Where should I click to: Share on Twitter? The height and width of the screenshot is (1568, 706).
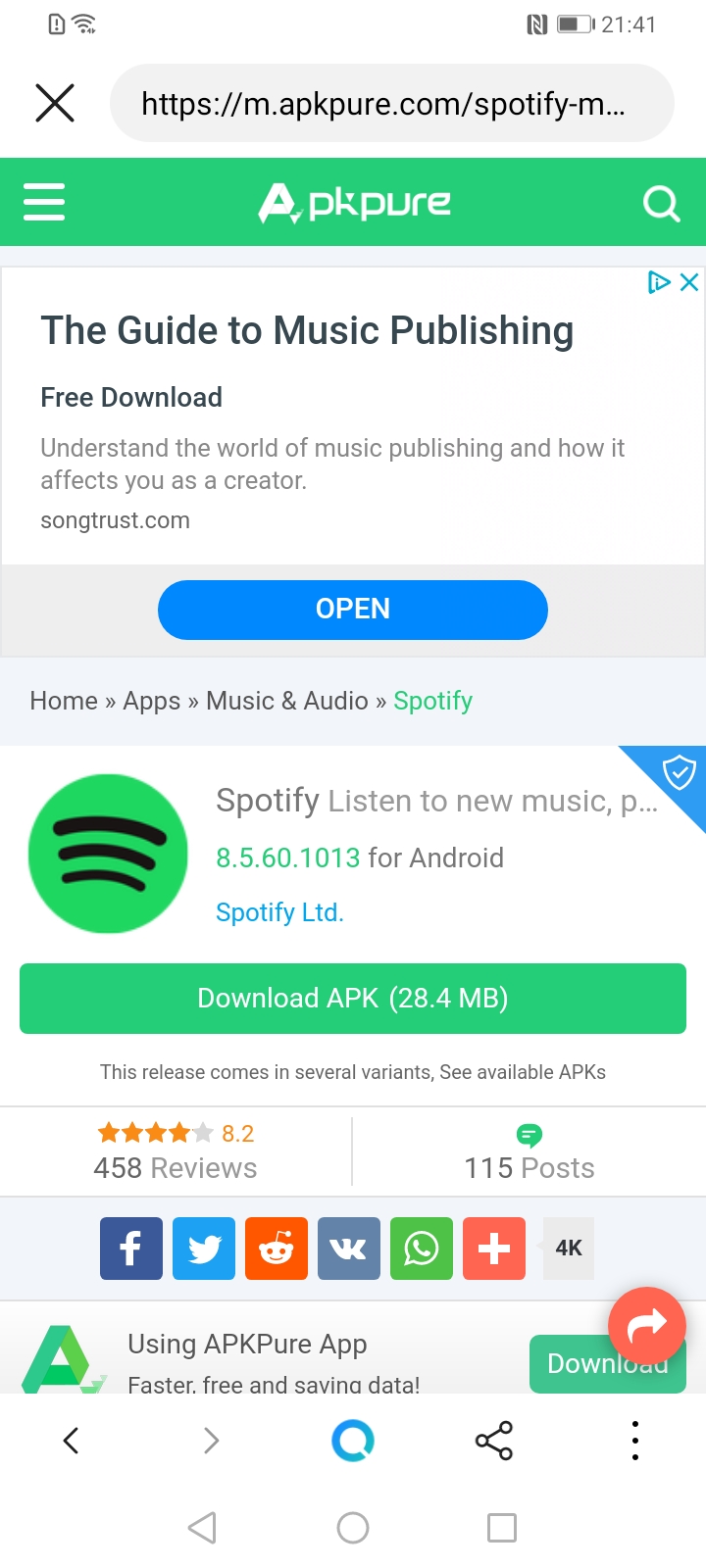pyautogui.click(x=204, y=1249)
